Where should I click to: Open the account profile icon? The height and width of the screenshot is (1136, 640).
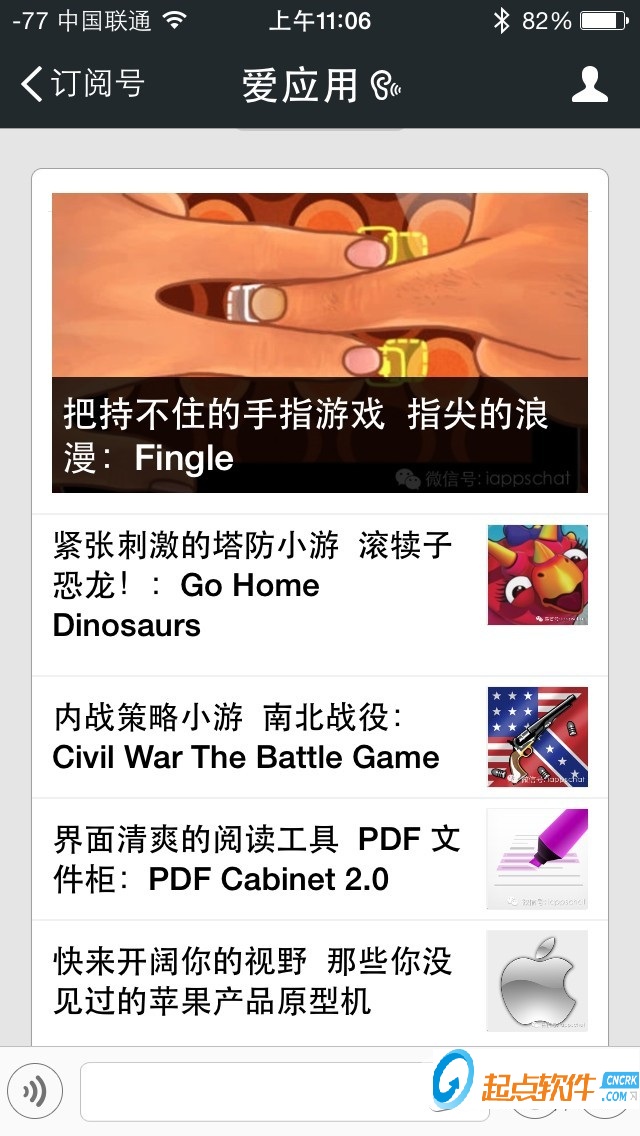tap(589, 85)
